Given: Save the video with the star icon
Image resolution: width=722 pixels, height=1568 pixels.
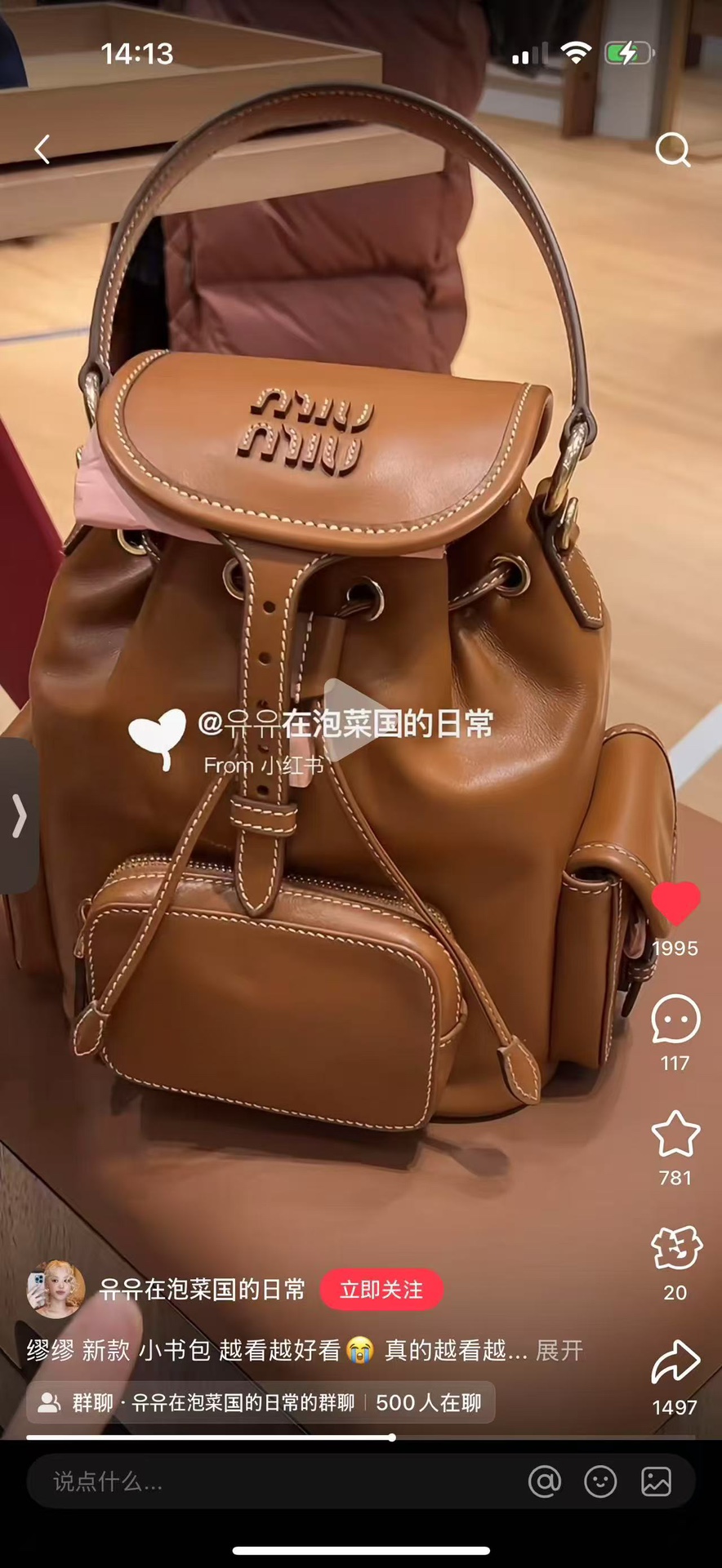Looking at the screenshot, I should click(x=675, y=1134).
